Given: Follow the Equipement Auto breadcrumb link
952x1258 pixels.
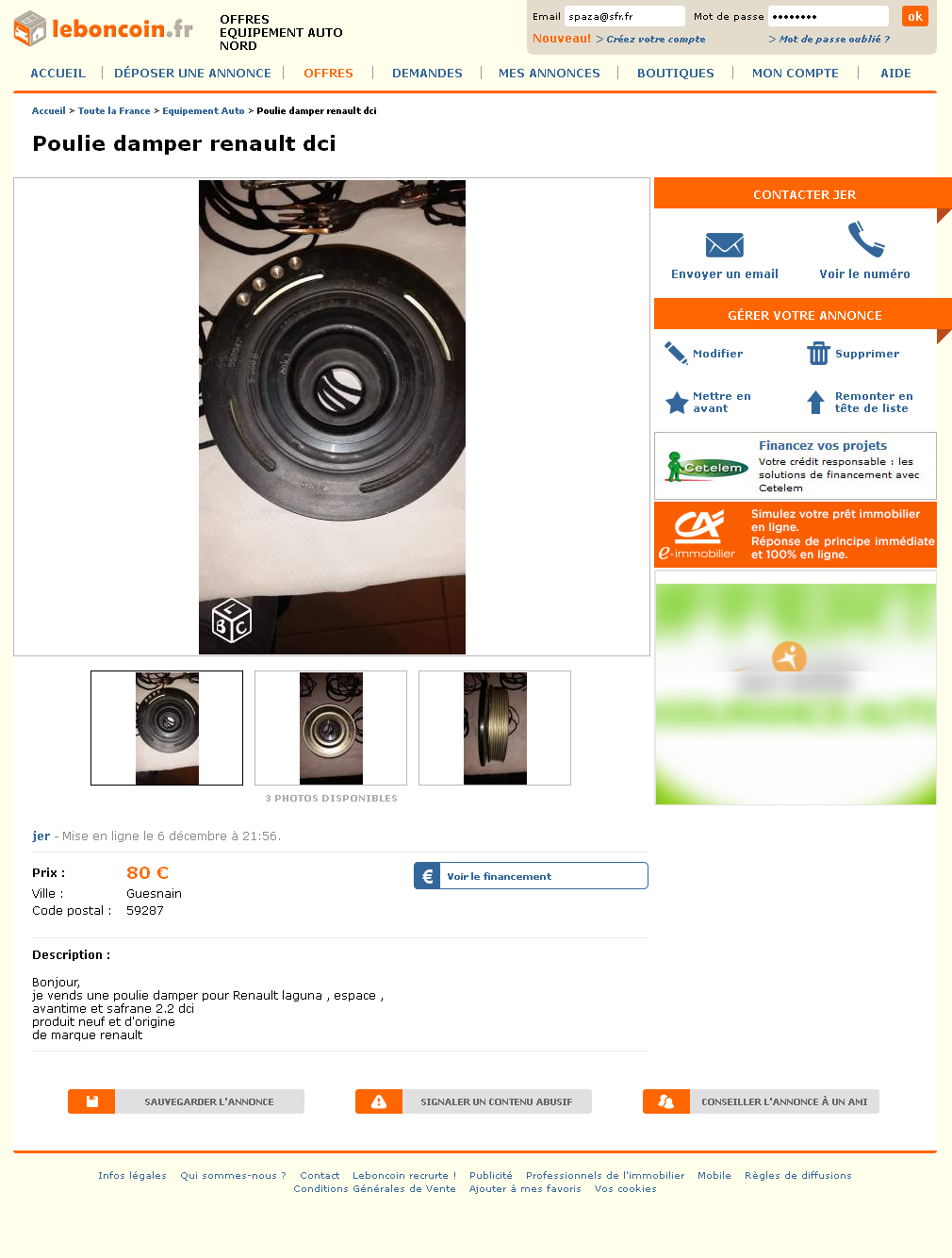Looking at the screenshot, I should (203, 111).
